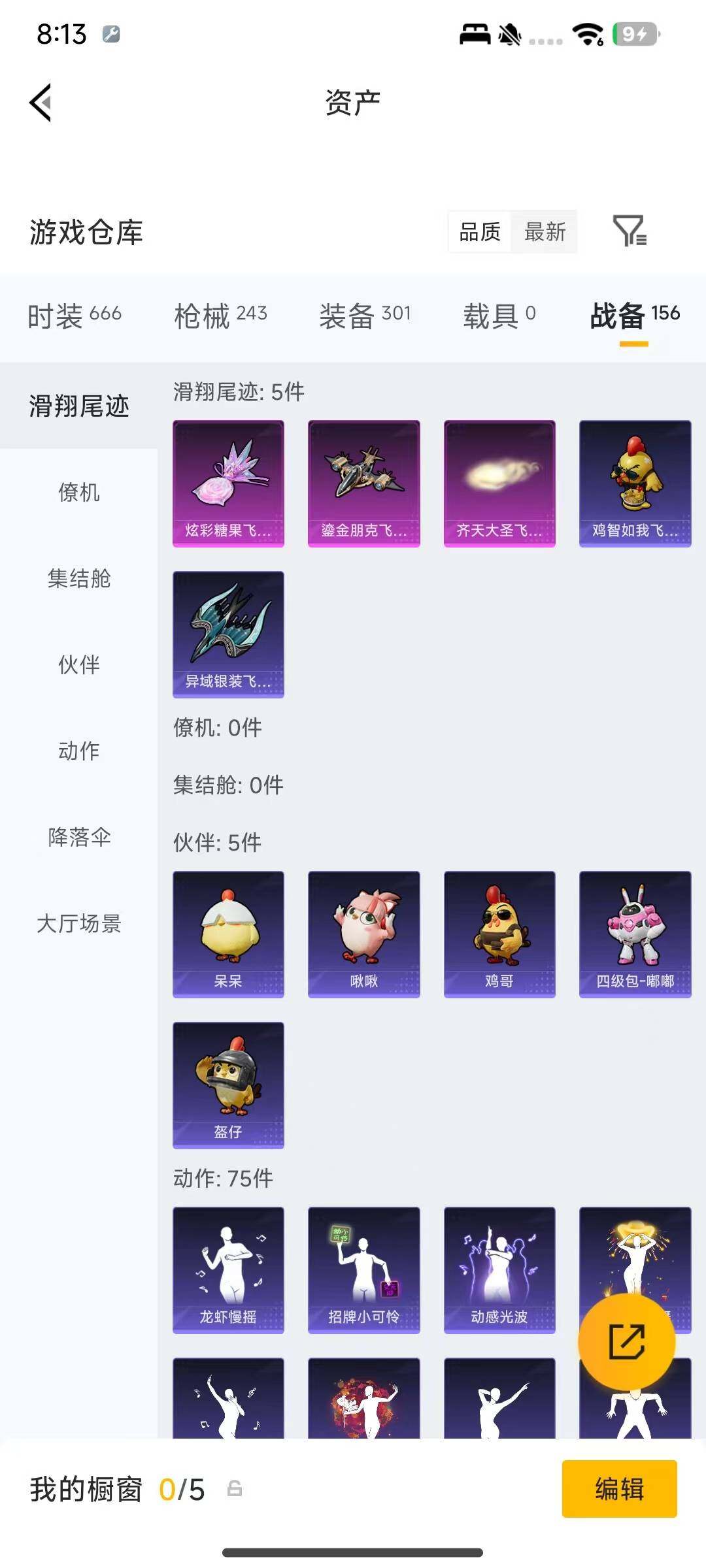This screenshot has height=1568, width=706.
Task: Select the 装备 tab
Action: [364, 316]
